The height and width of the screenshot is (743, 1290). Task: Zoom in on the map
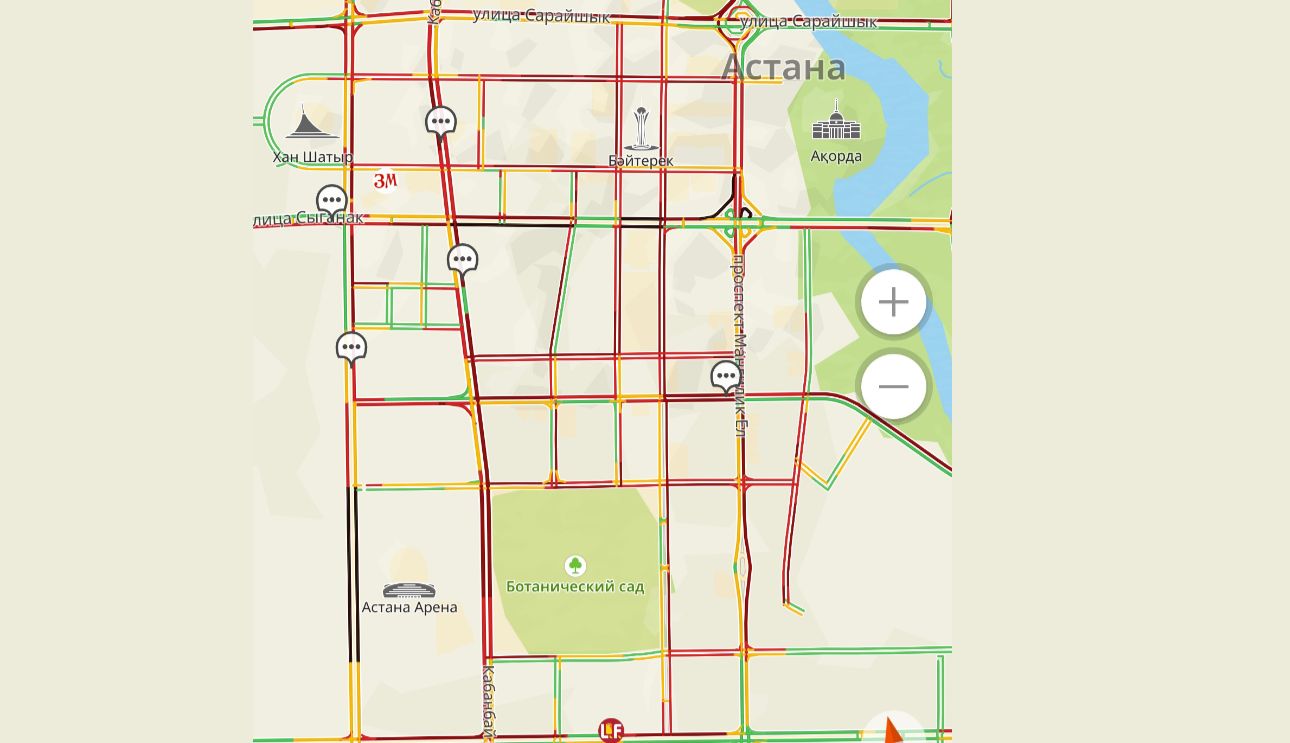[x=893, y=302]
